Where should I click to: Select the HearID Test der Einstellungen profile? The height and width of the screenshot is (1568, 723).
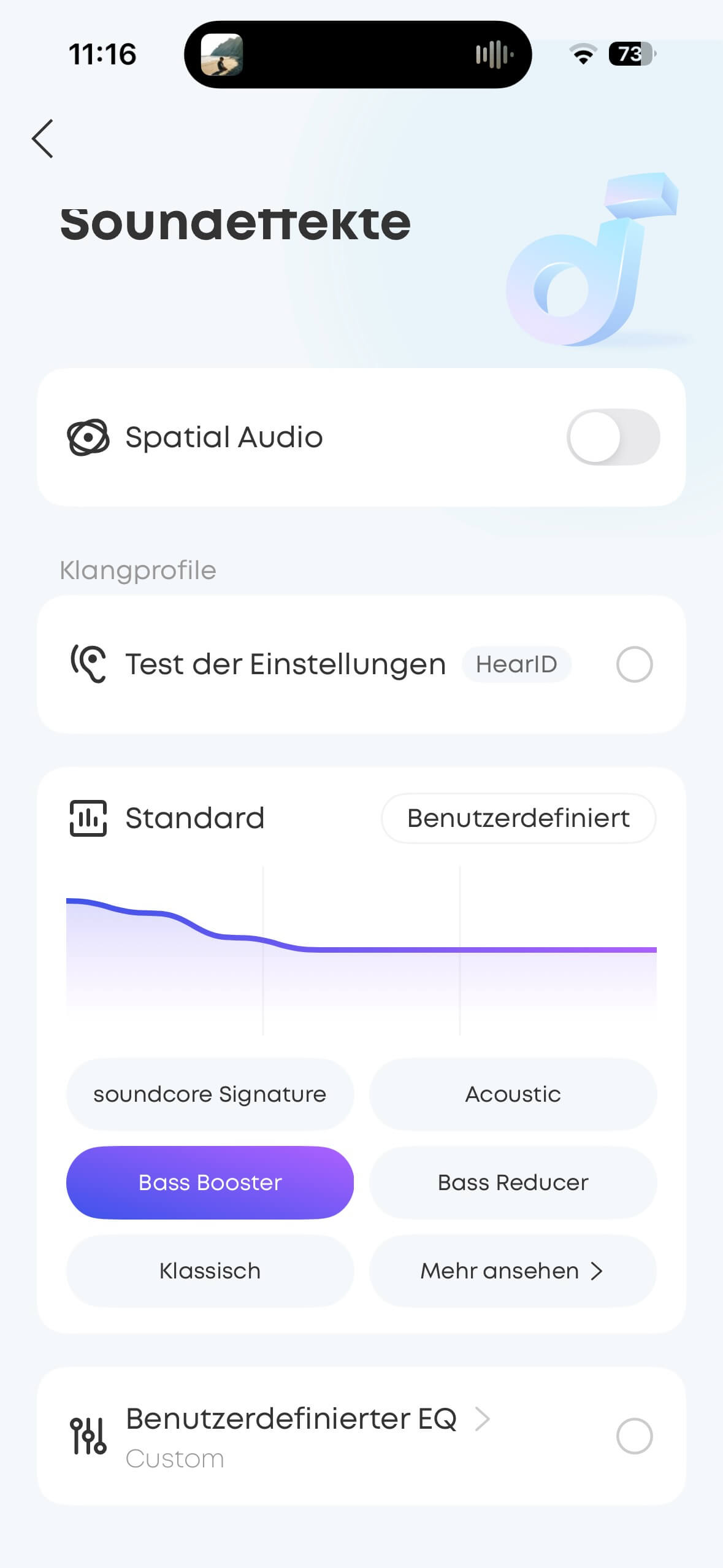pyautogui.click(x=634, y=664)
